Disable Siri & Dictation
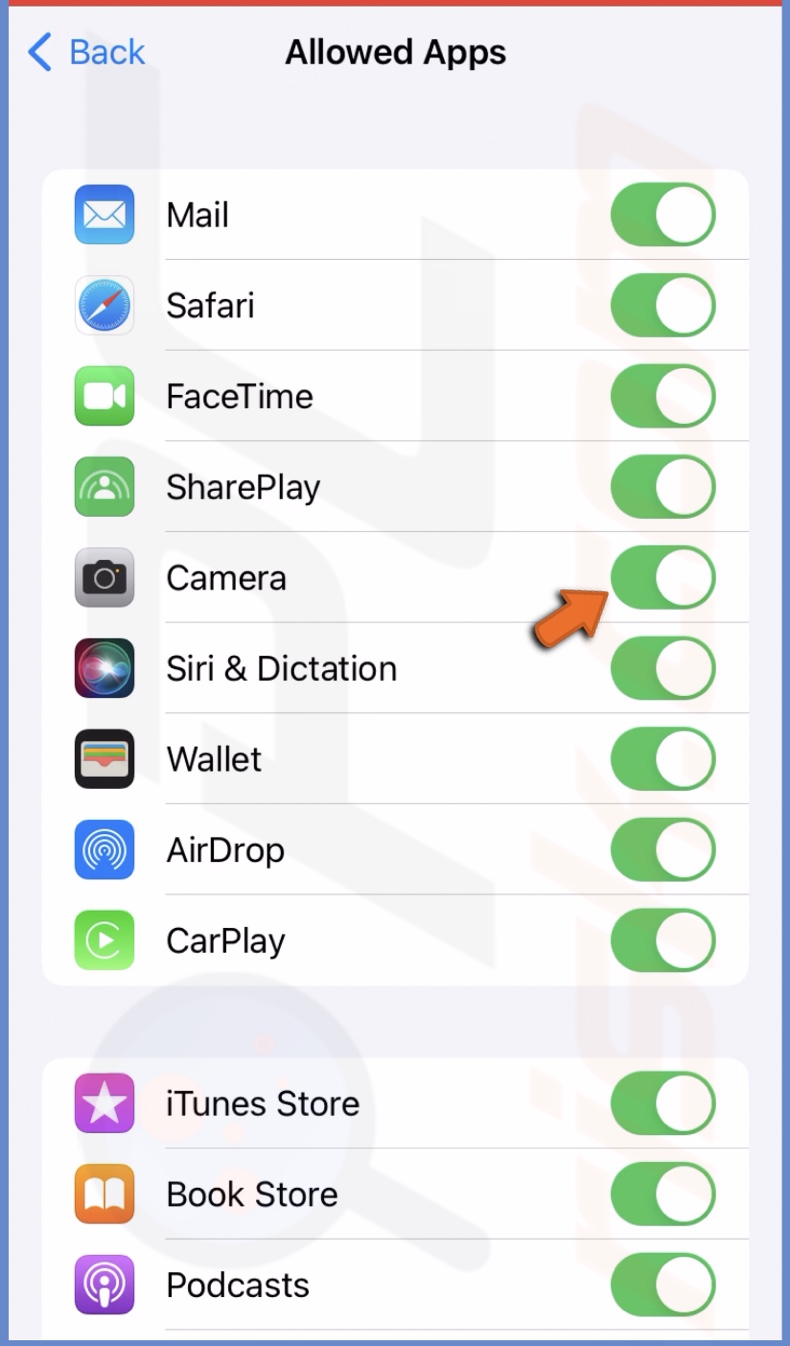 (663, 668)
